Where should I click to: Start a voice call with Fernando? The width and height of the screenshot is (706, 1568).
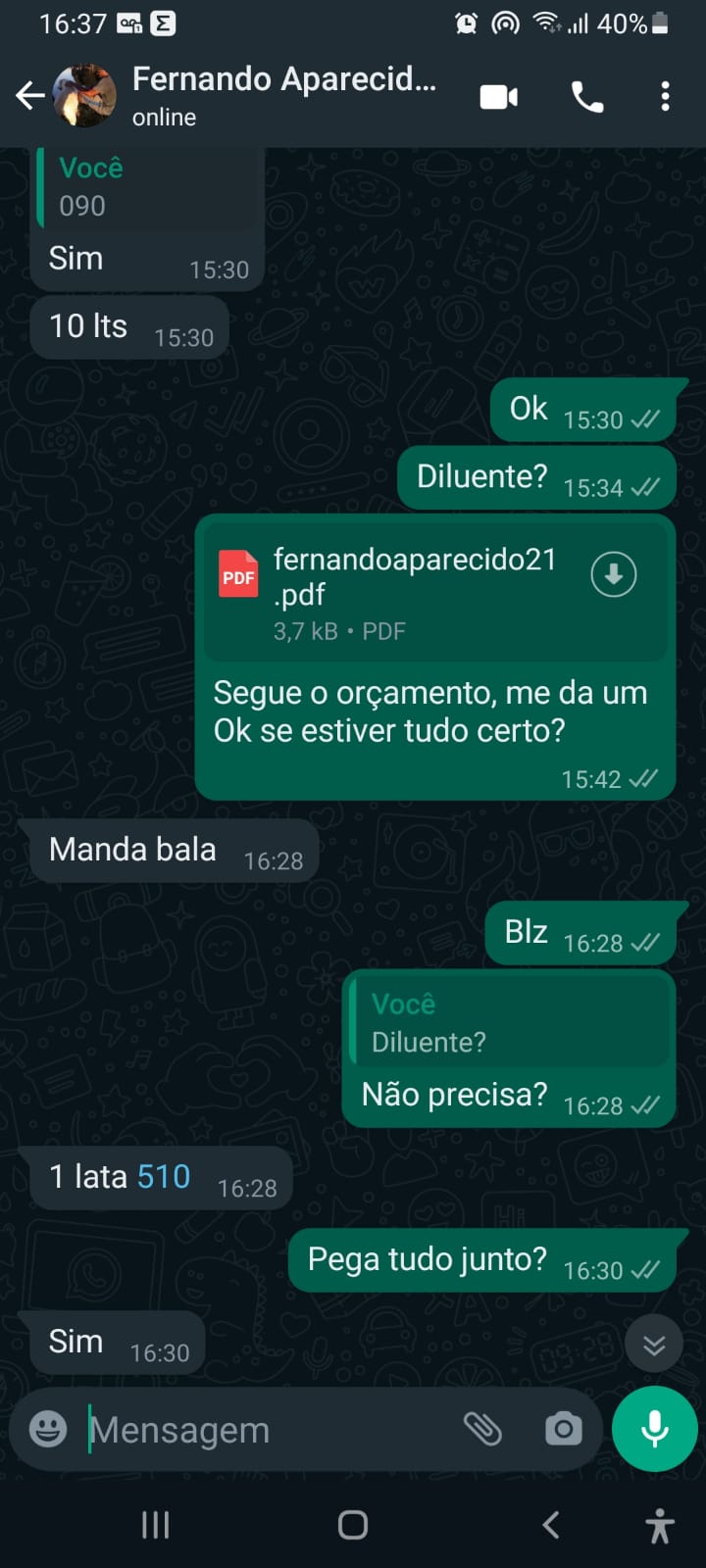pyautogui.click(x=587, y=97)
